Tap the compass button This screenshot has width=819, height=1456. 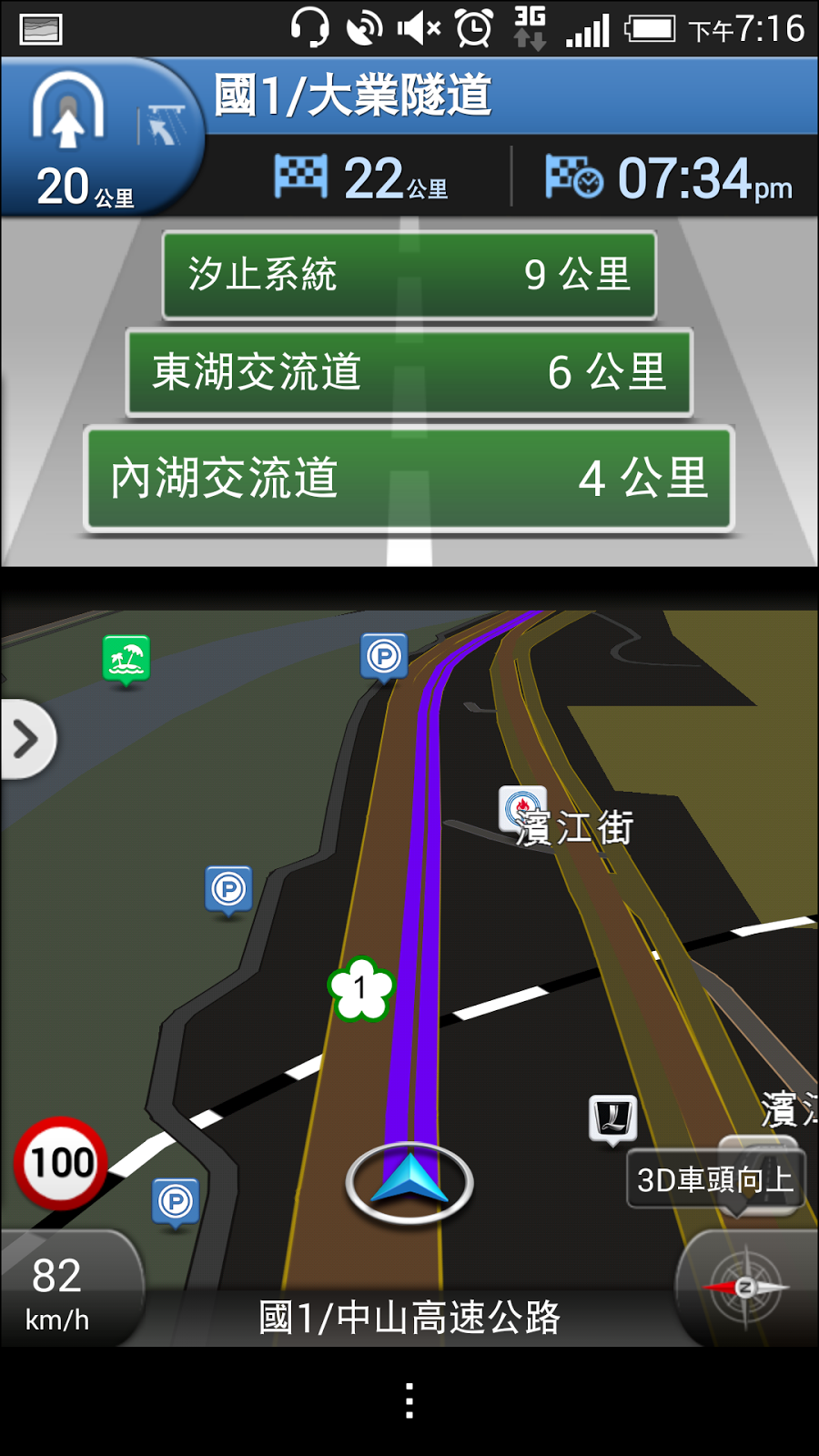(x=746, y=1288)
